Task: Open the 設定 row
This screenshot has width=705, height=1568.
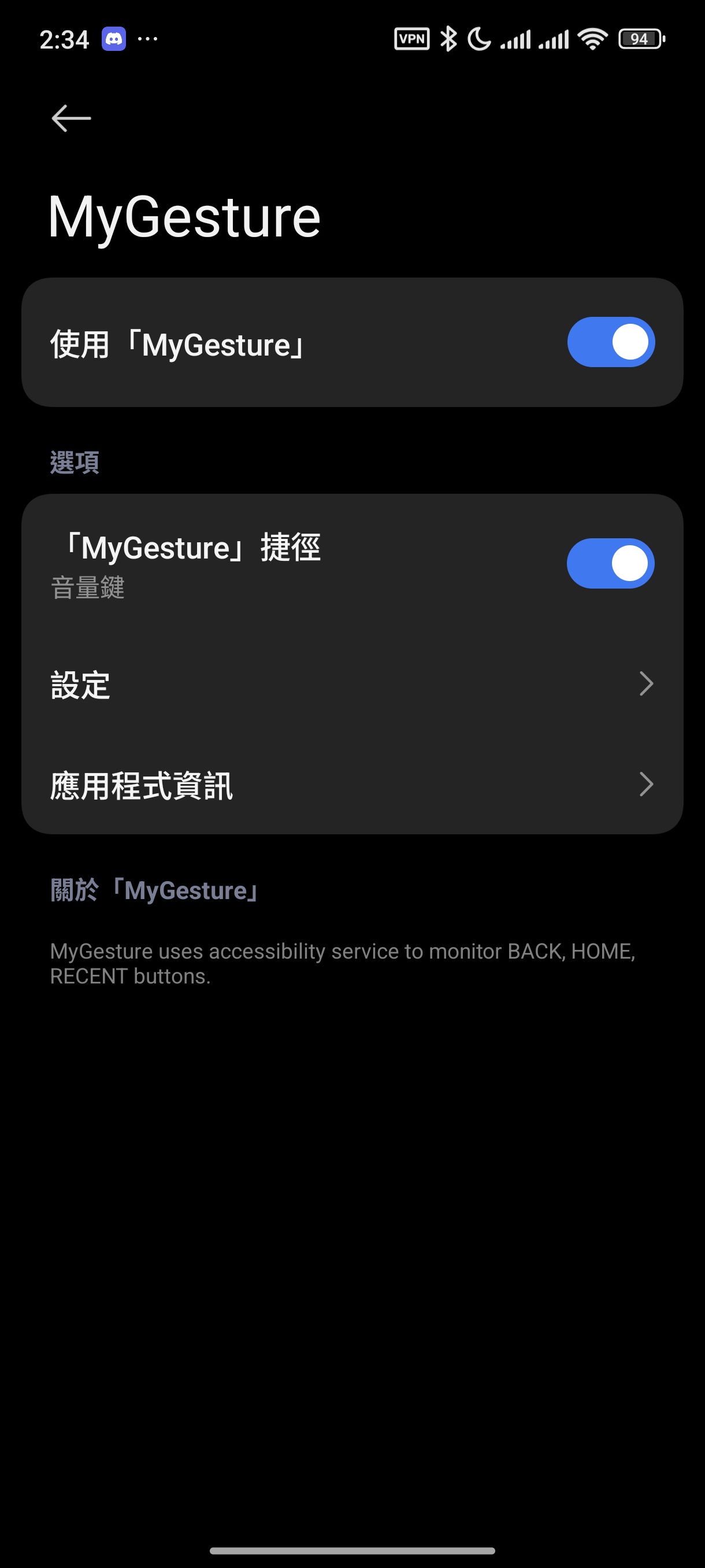Action: 351,684
